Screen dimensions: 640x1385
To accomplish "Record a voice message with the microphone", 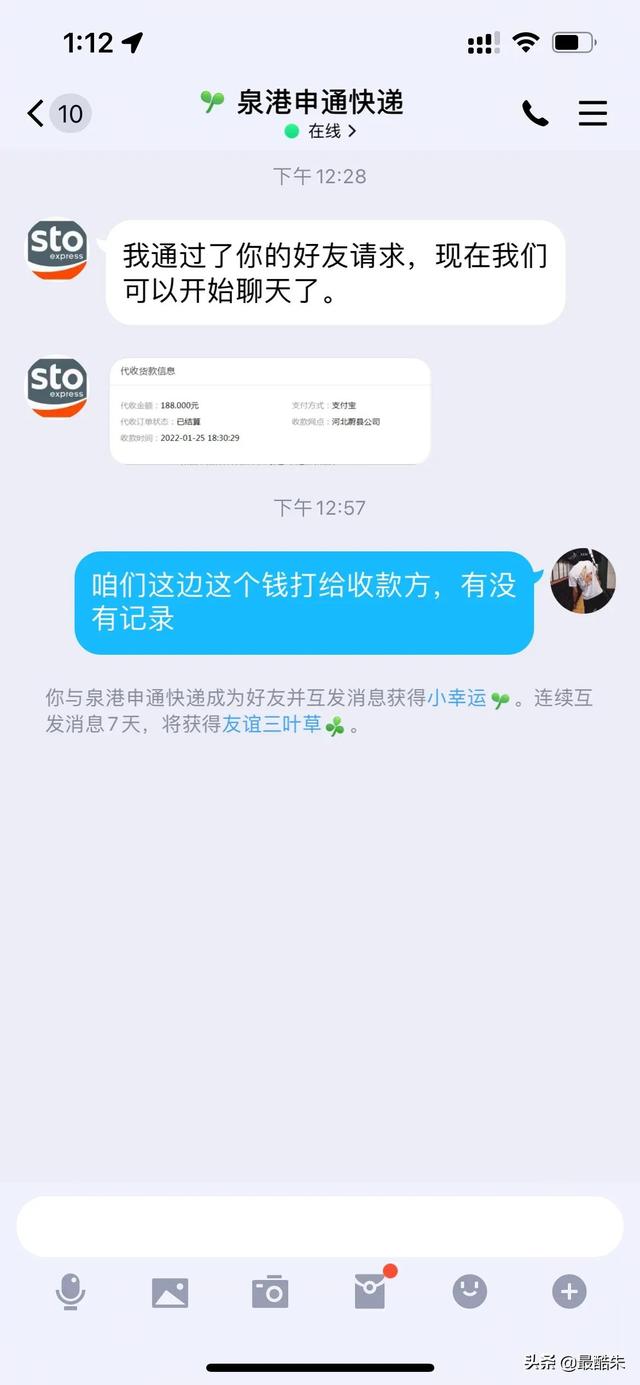I will 70,1292.
